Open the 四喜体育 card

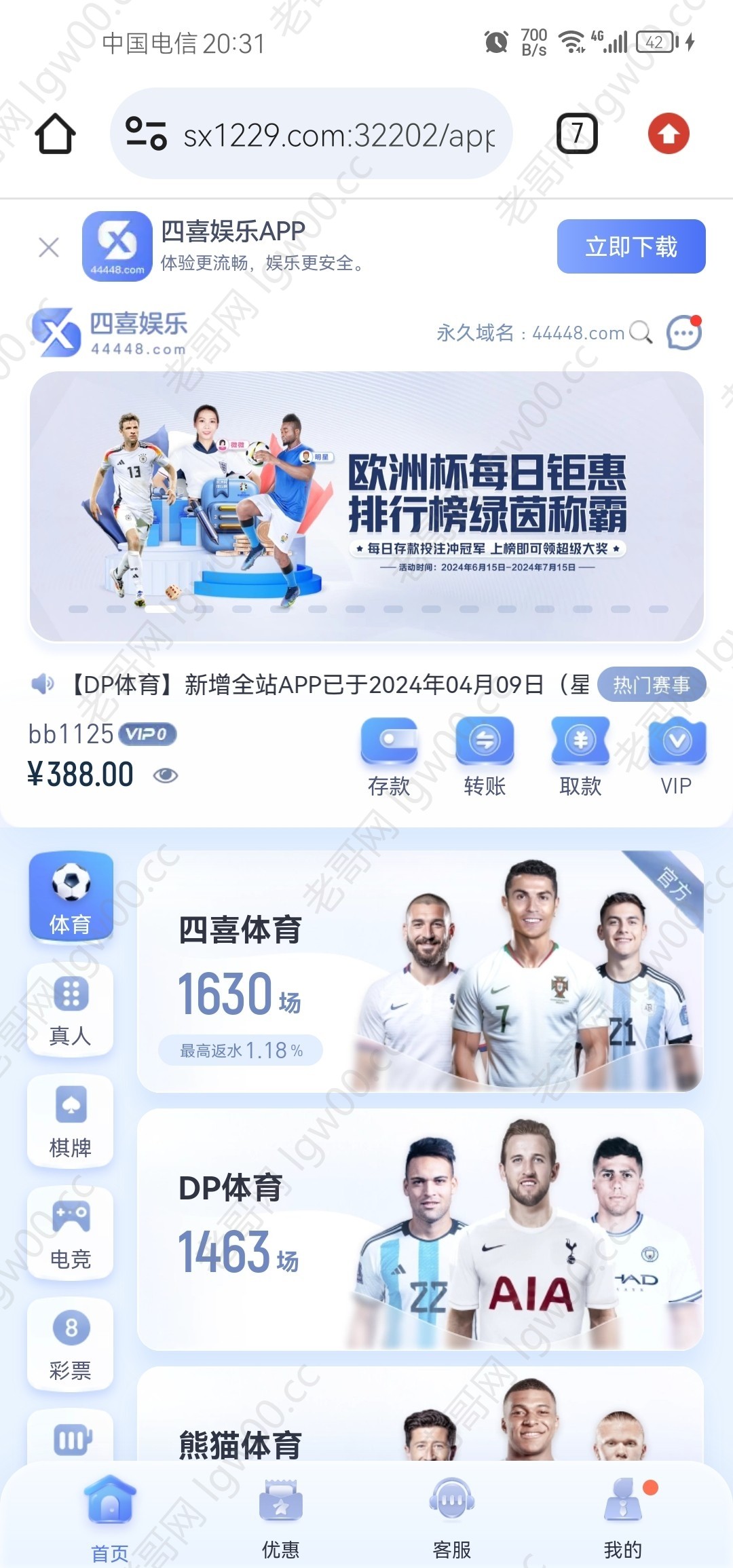click(x=419, y=971)
